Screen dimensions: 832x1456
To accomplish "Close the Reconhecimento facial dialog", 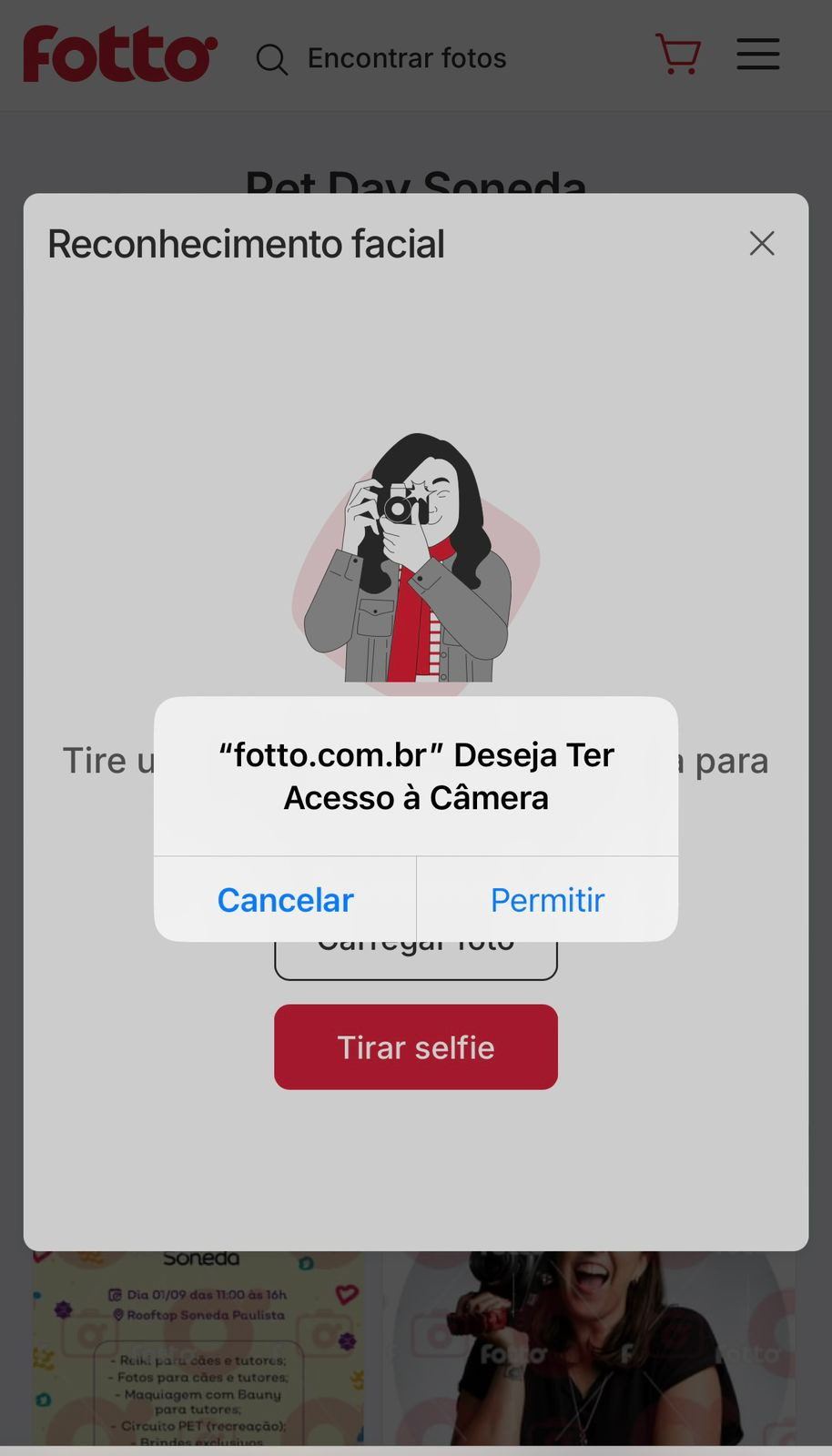I will pos(762,243).
